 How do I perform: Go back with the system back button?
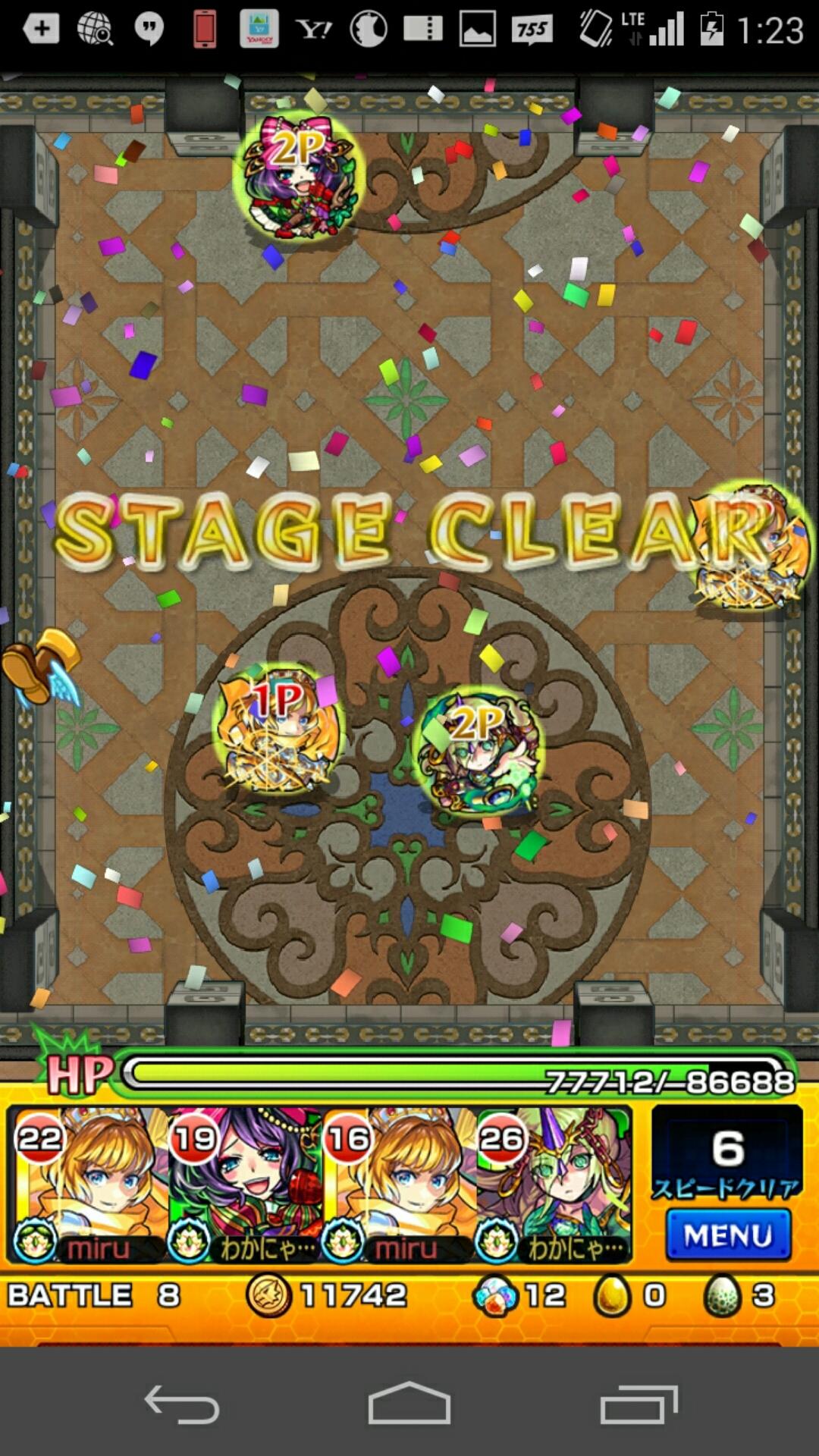point(182,1405)
